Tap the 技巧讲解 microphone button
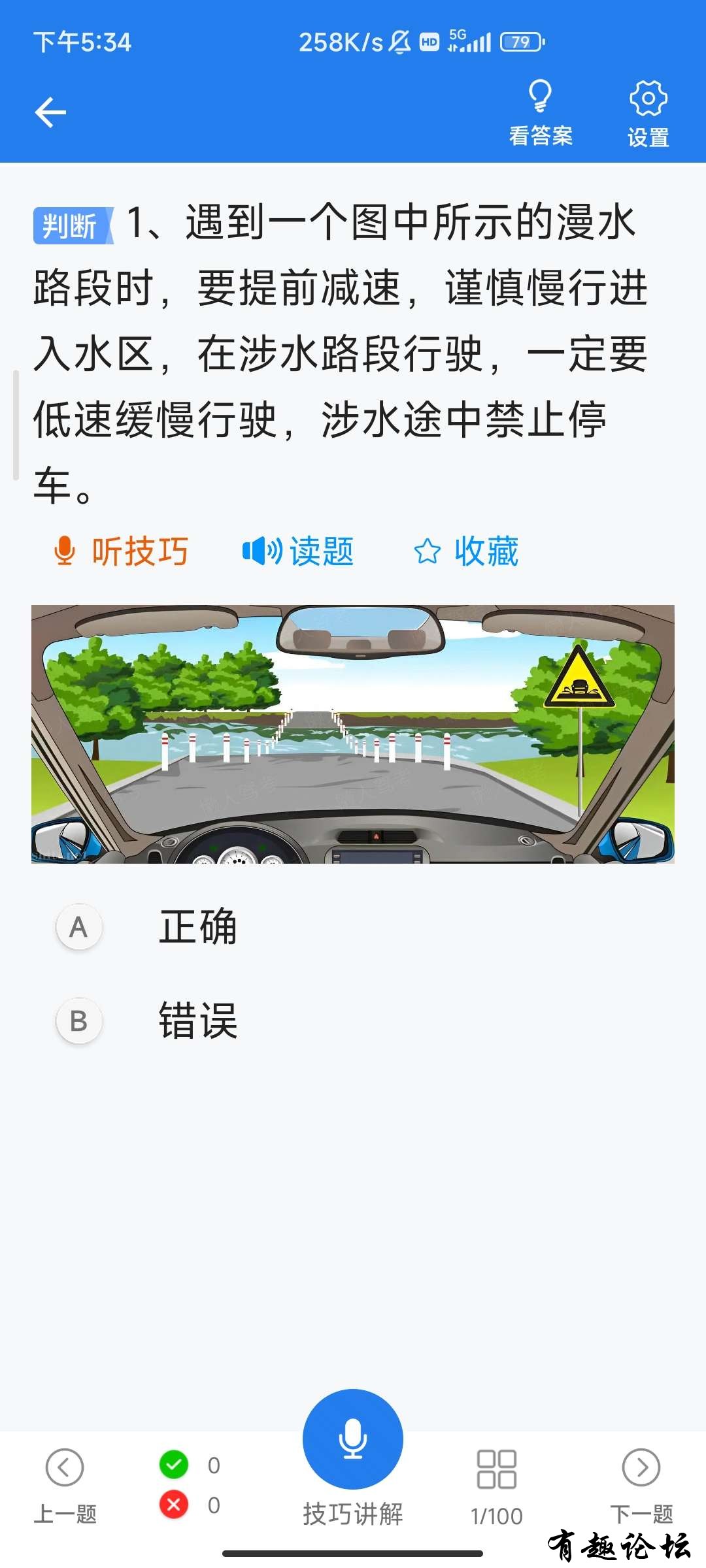 tap(353, 1441)
